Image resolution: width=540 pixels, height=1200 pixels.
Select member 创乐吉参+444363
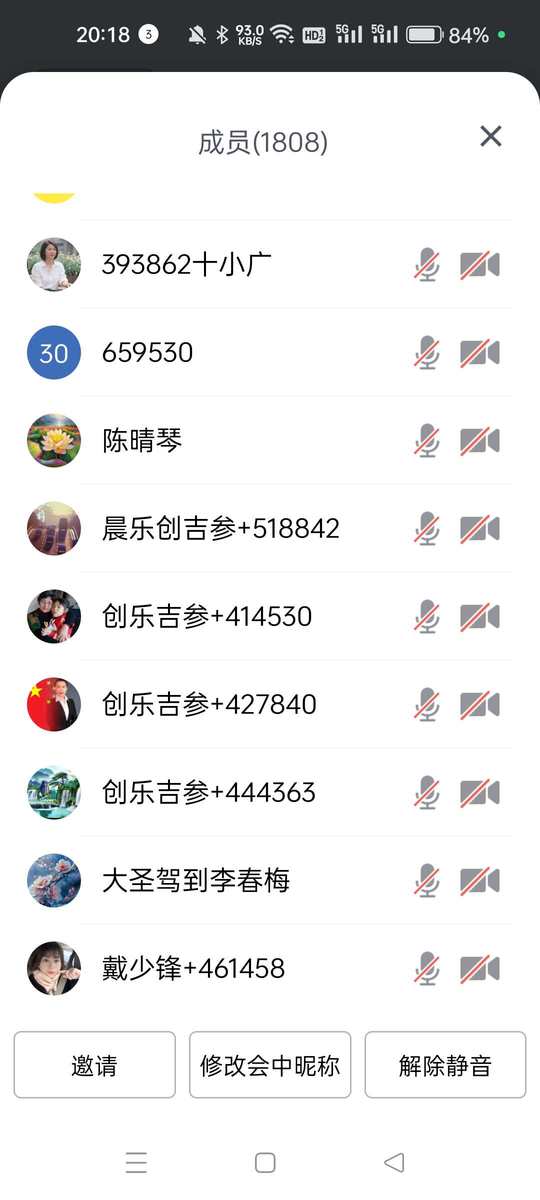(270, 793)
